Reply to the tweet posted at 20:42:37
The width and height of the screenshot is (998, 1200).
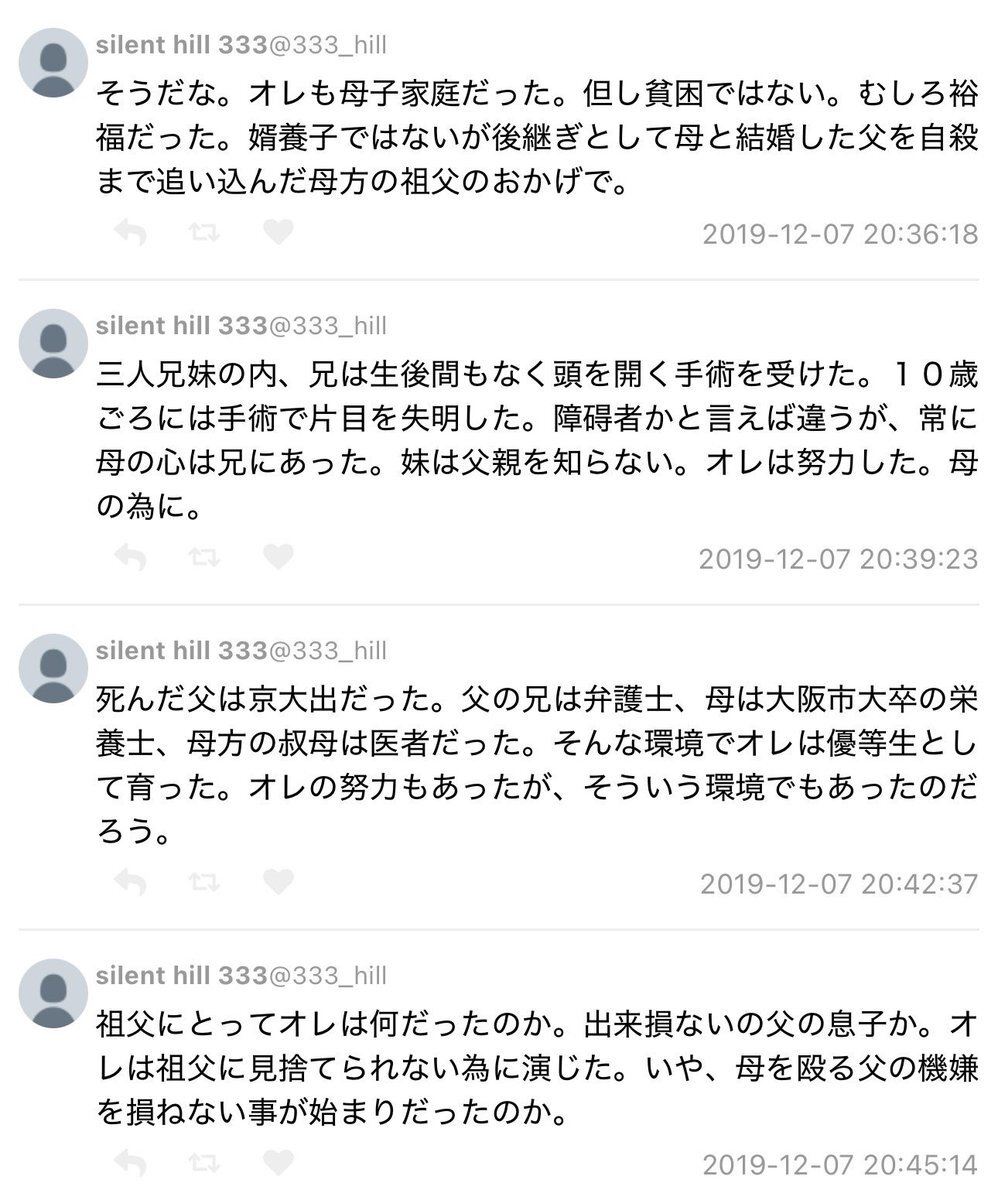tap(131, 882)
